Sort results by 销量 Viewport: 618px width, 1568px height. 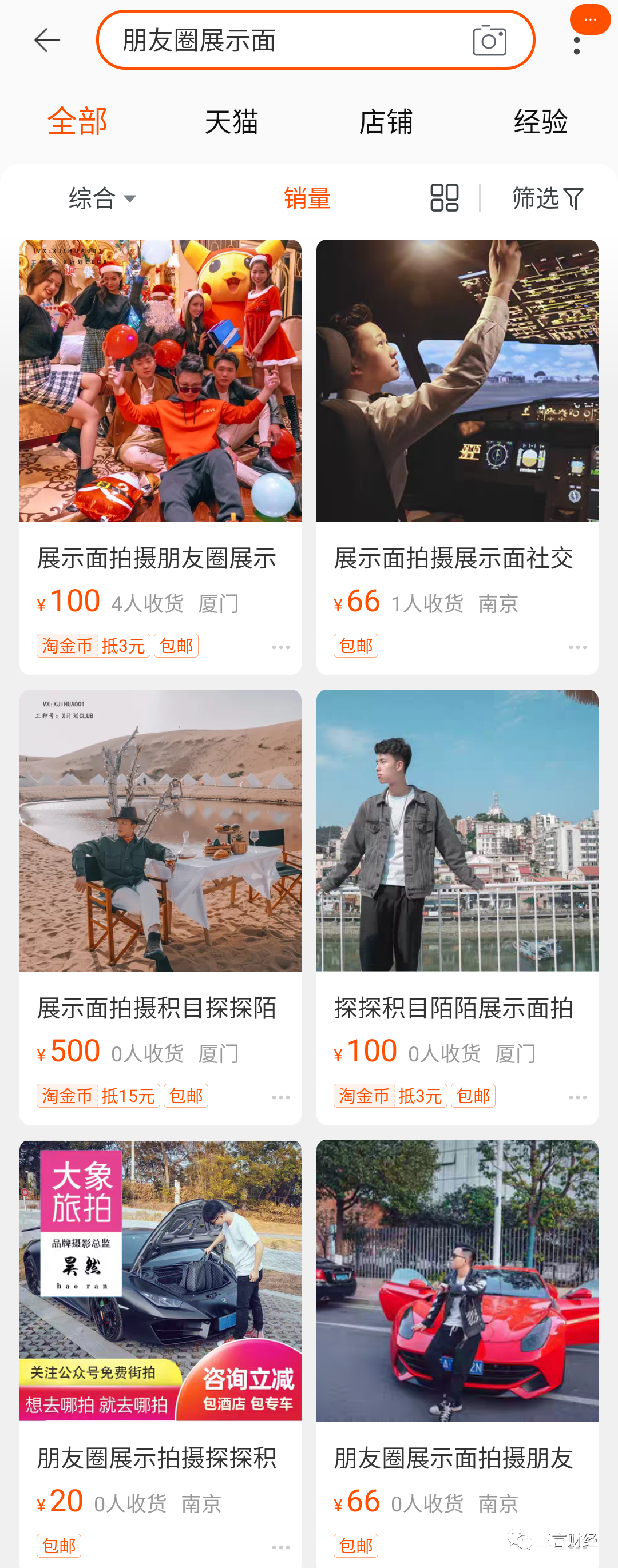[x=307, y=198]
